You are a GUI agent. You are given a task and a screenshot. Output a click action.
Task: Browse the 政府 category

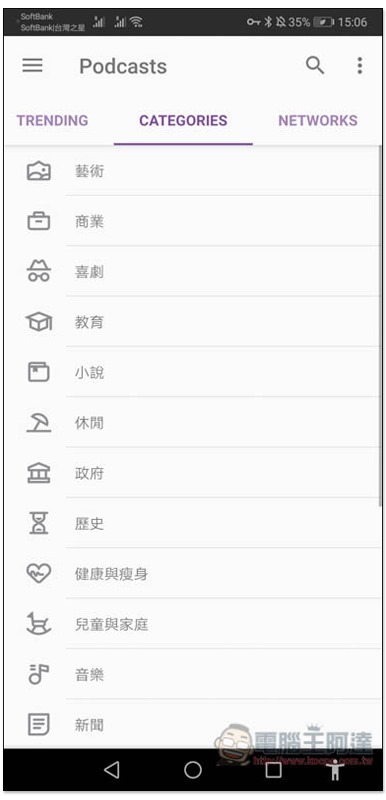point(193,473)
